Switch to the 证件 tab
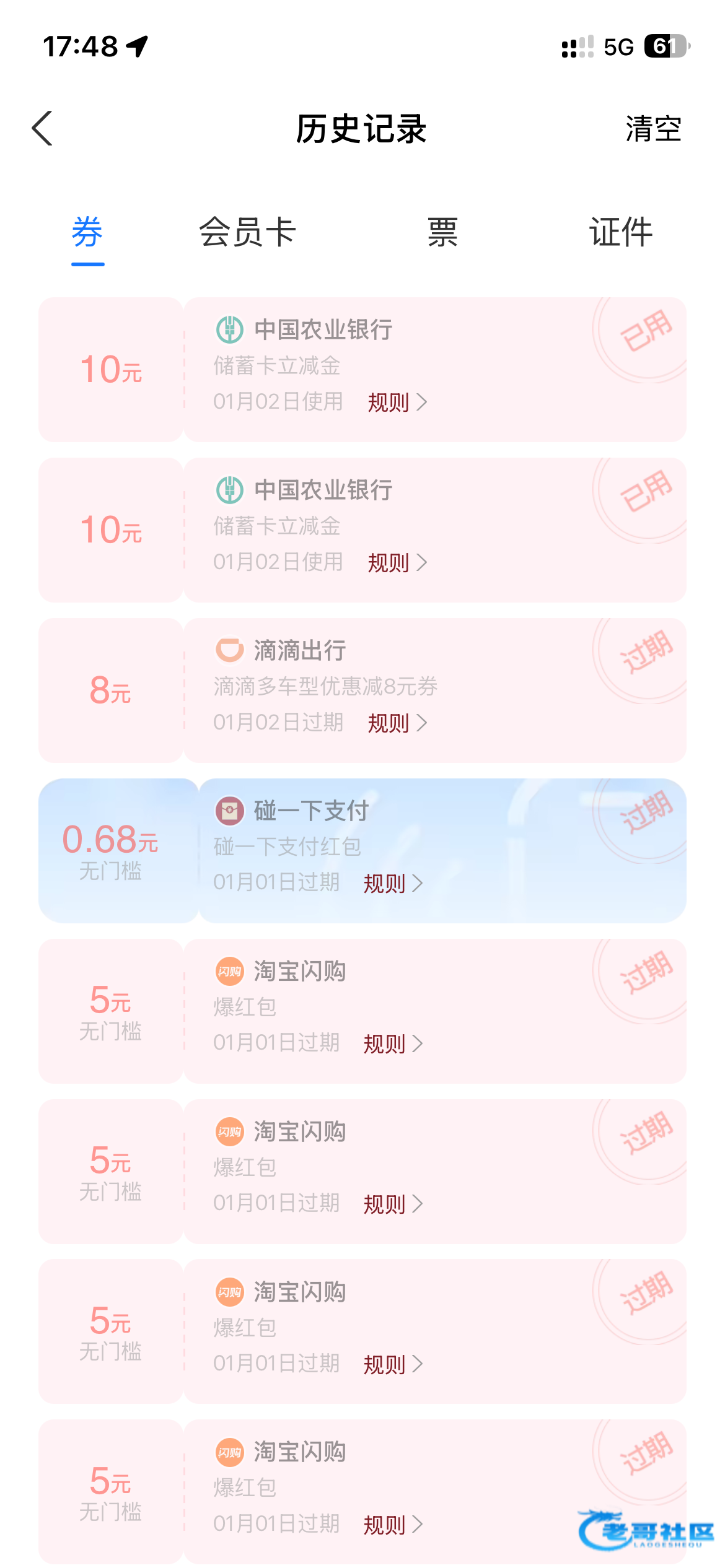Viewport: 725px width, 1568px height. click(x=620, y=232)
